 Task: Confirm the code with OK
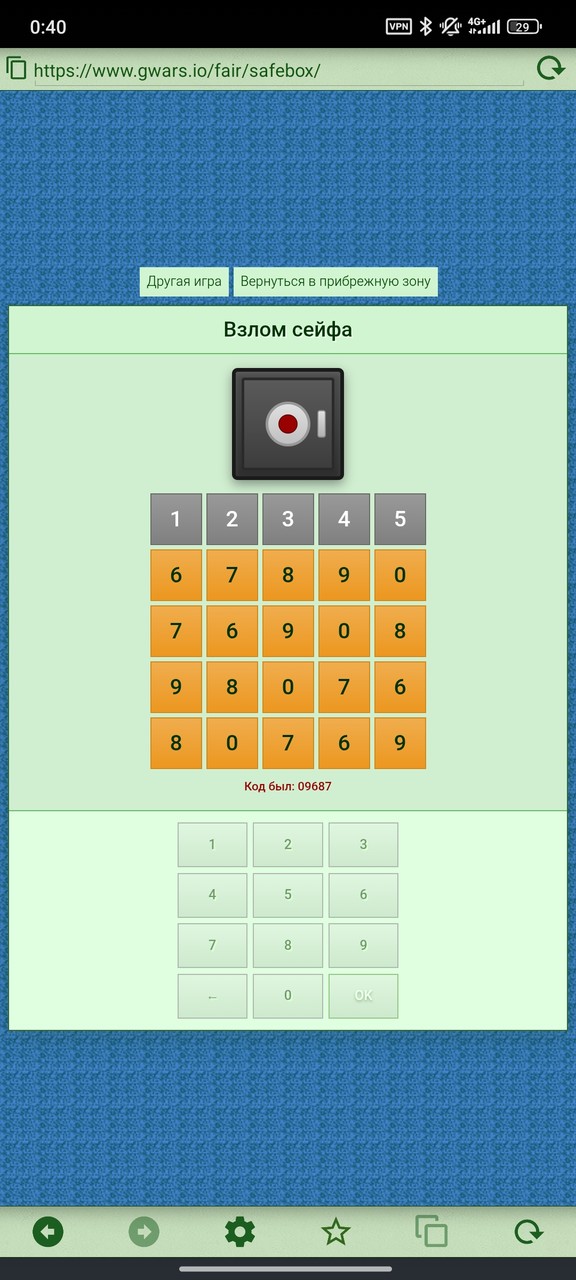[x=363, y=996]
